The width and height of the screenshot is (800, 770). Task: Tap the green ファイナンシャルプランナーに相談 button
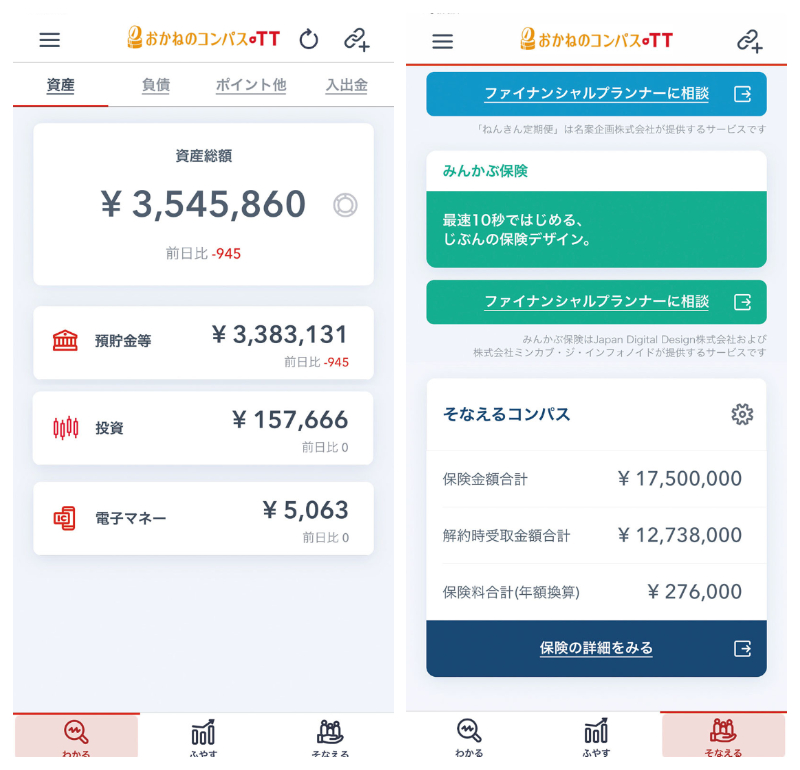coord(596,302)
